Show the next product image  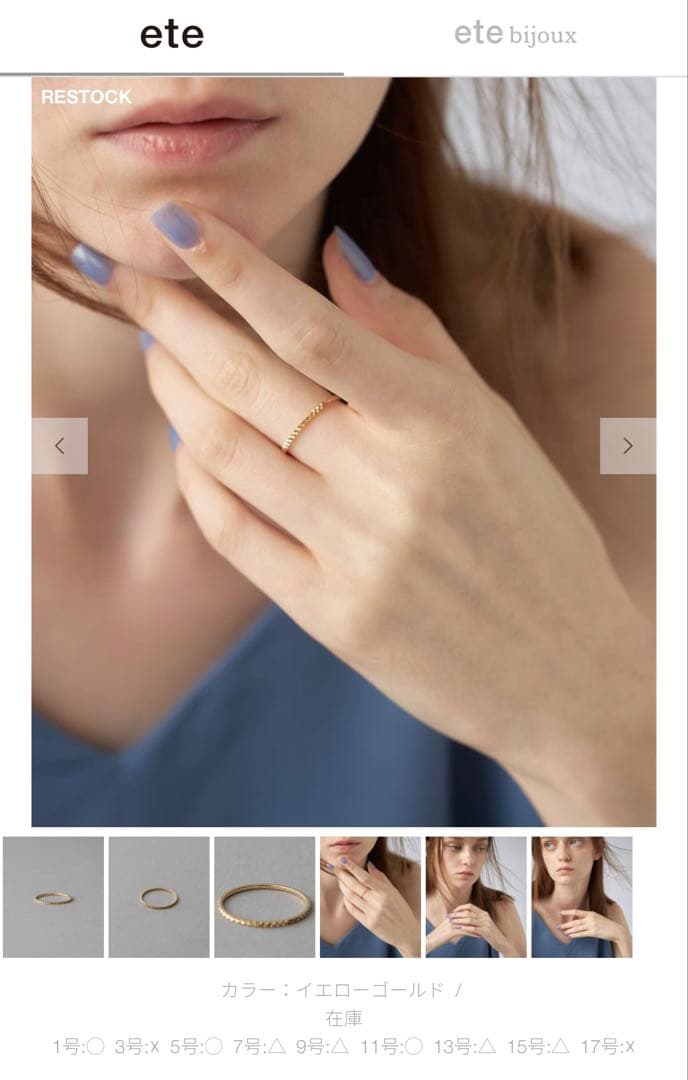(627, 446)
